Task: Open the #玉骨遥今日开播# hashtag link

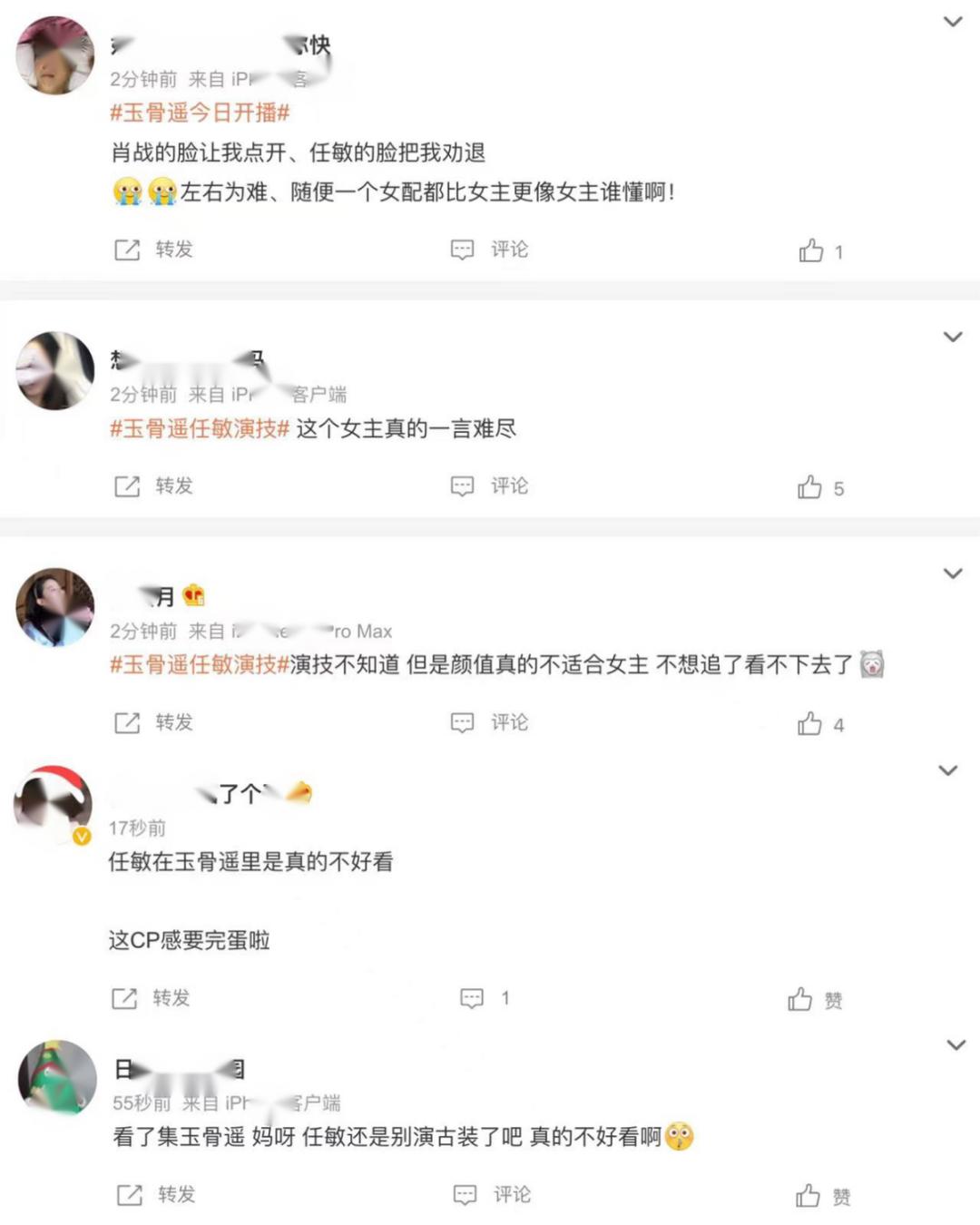Action: pos(200,114)
